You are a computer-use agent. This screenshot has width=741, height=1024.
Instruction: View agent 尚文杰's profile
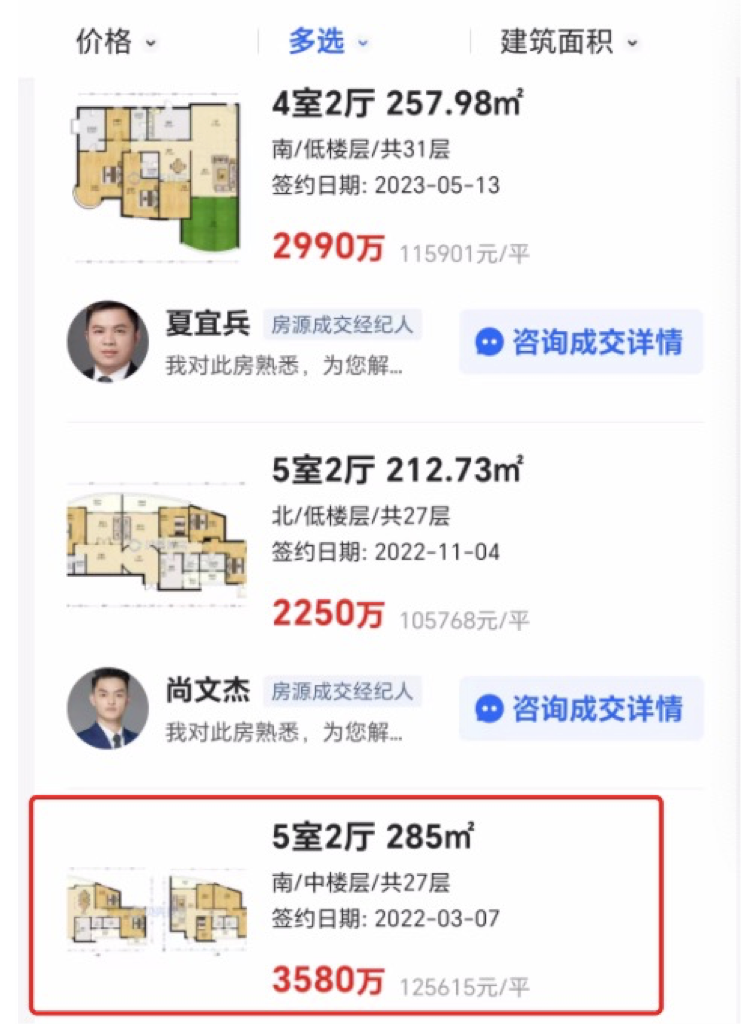[107, 708]
